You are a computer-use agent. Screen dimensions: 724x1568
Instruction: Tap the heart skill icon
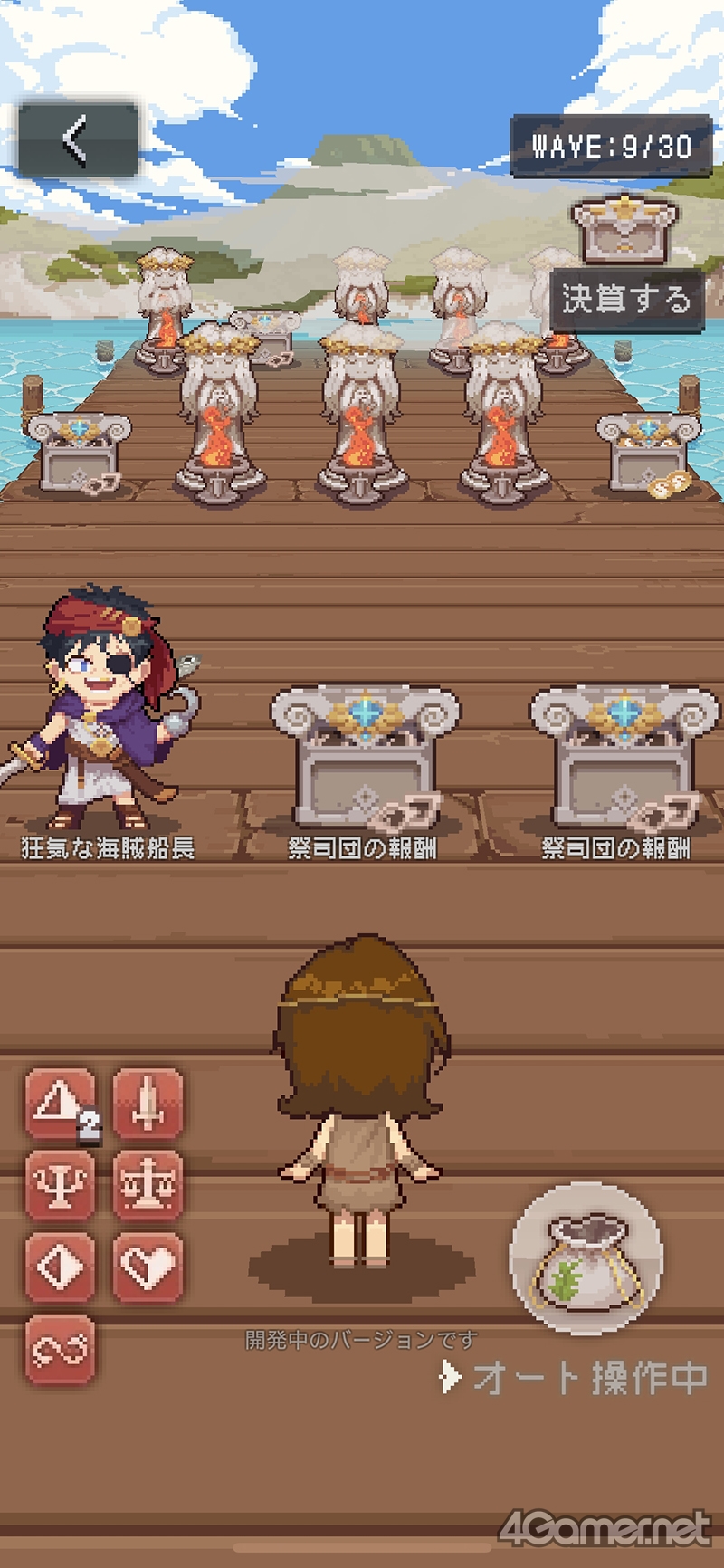148,1266
